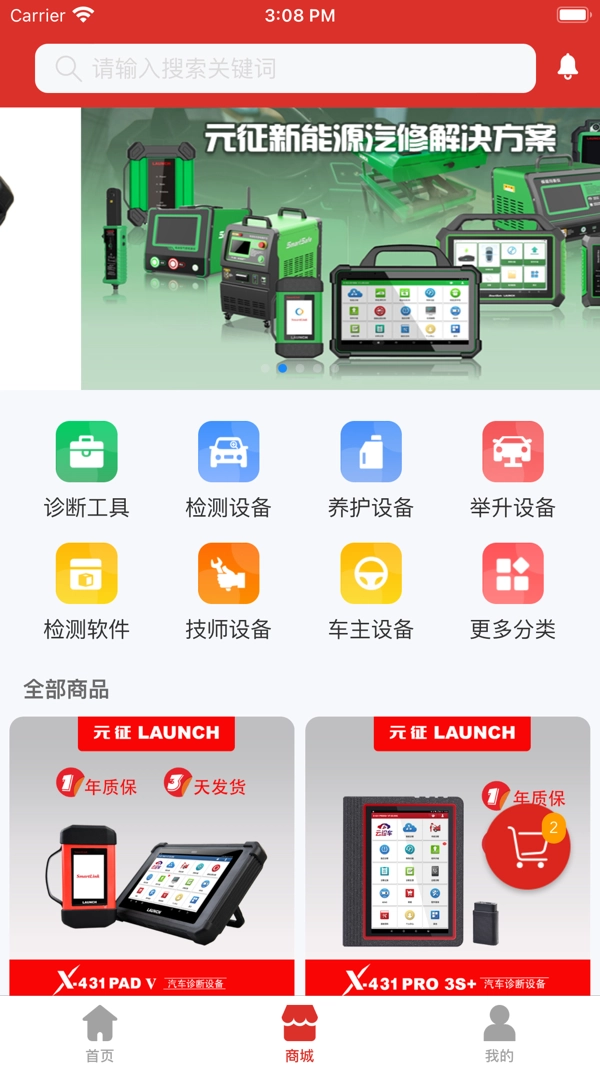
Task: Open the X-431 PAD V product card
Action: click(x=152, y=856)
